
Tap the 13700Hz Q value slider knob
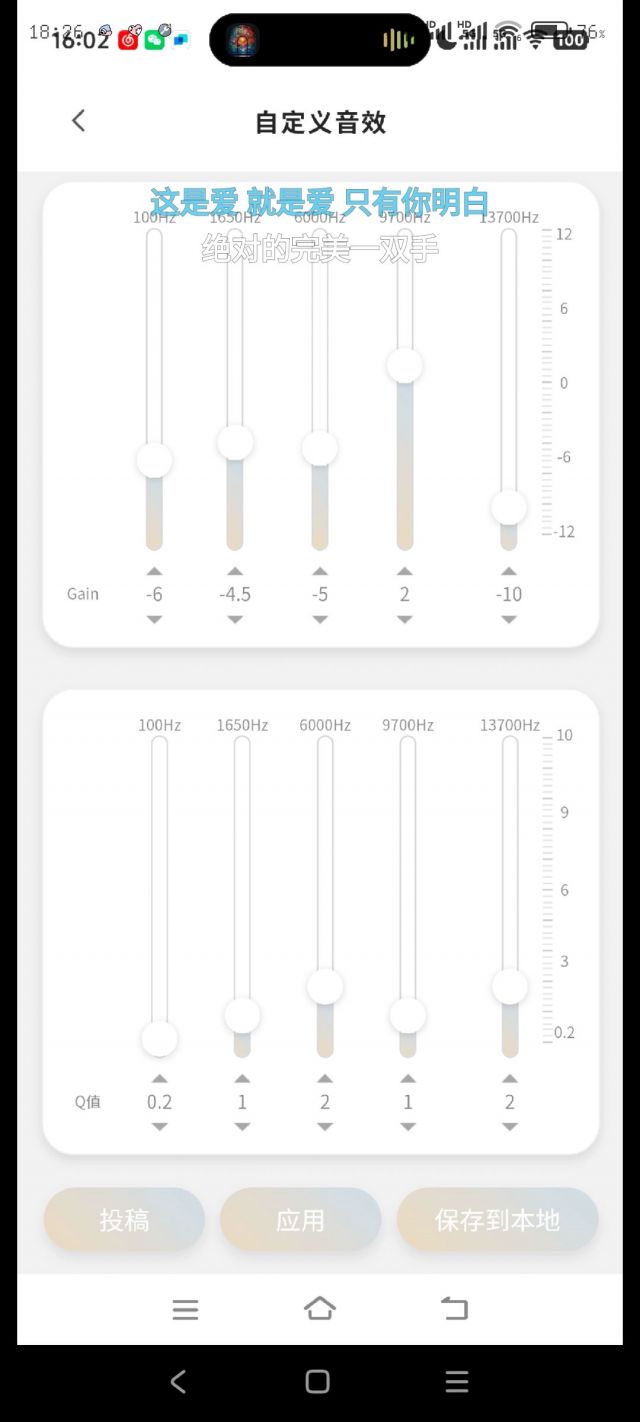coord(510,987)
